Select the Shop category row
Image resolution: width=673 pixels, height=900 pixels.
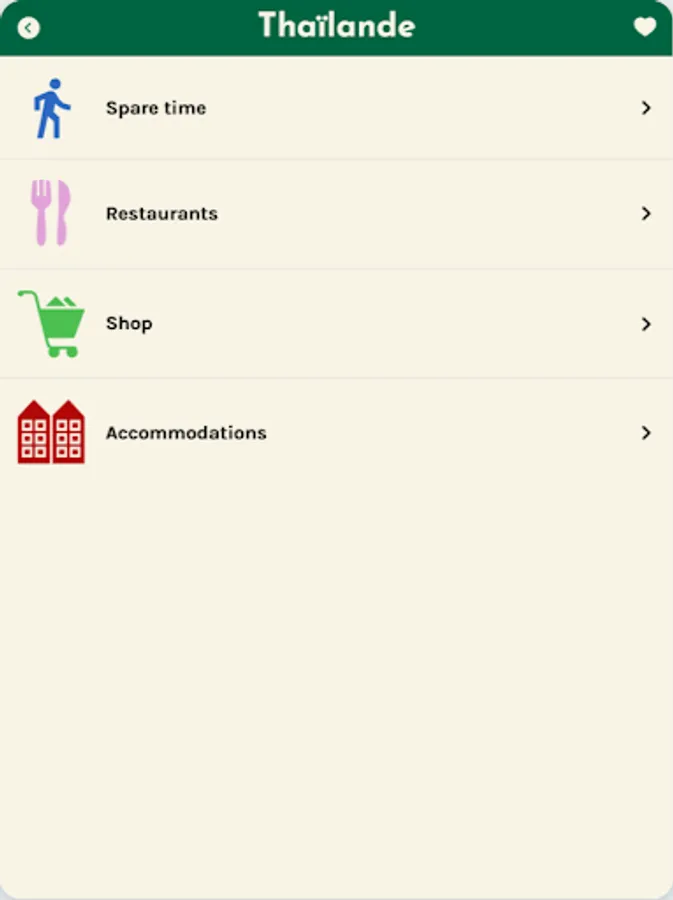pyautogui.click(x=336, y=324)
